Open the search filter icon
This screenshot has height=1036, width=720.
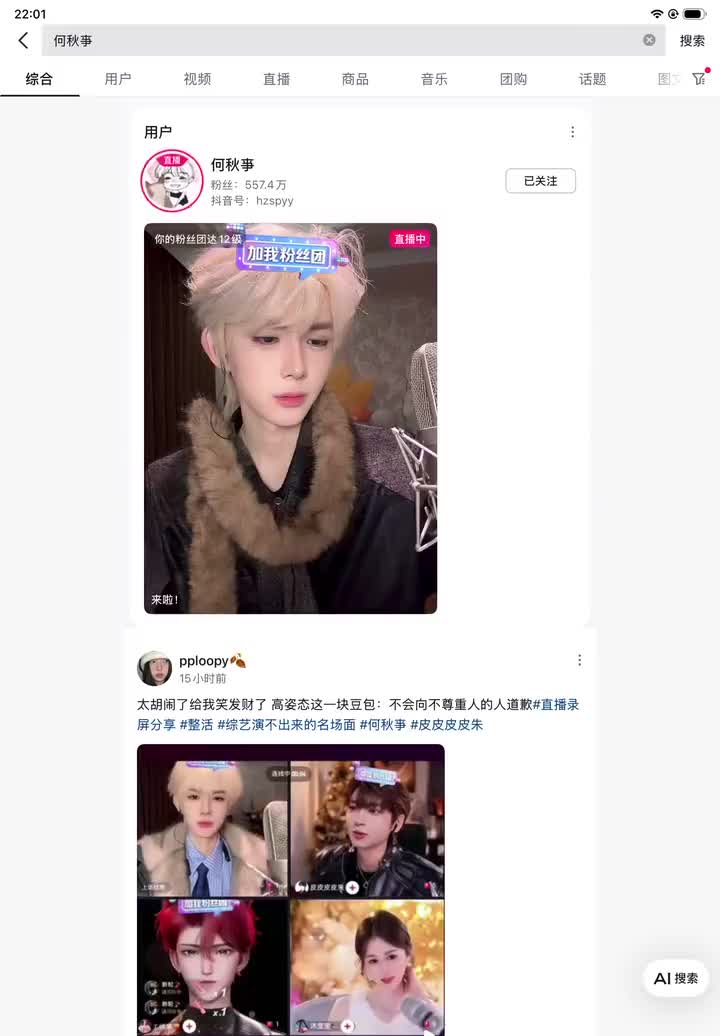pos(699,79)
